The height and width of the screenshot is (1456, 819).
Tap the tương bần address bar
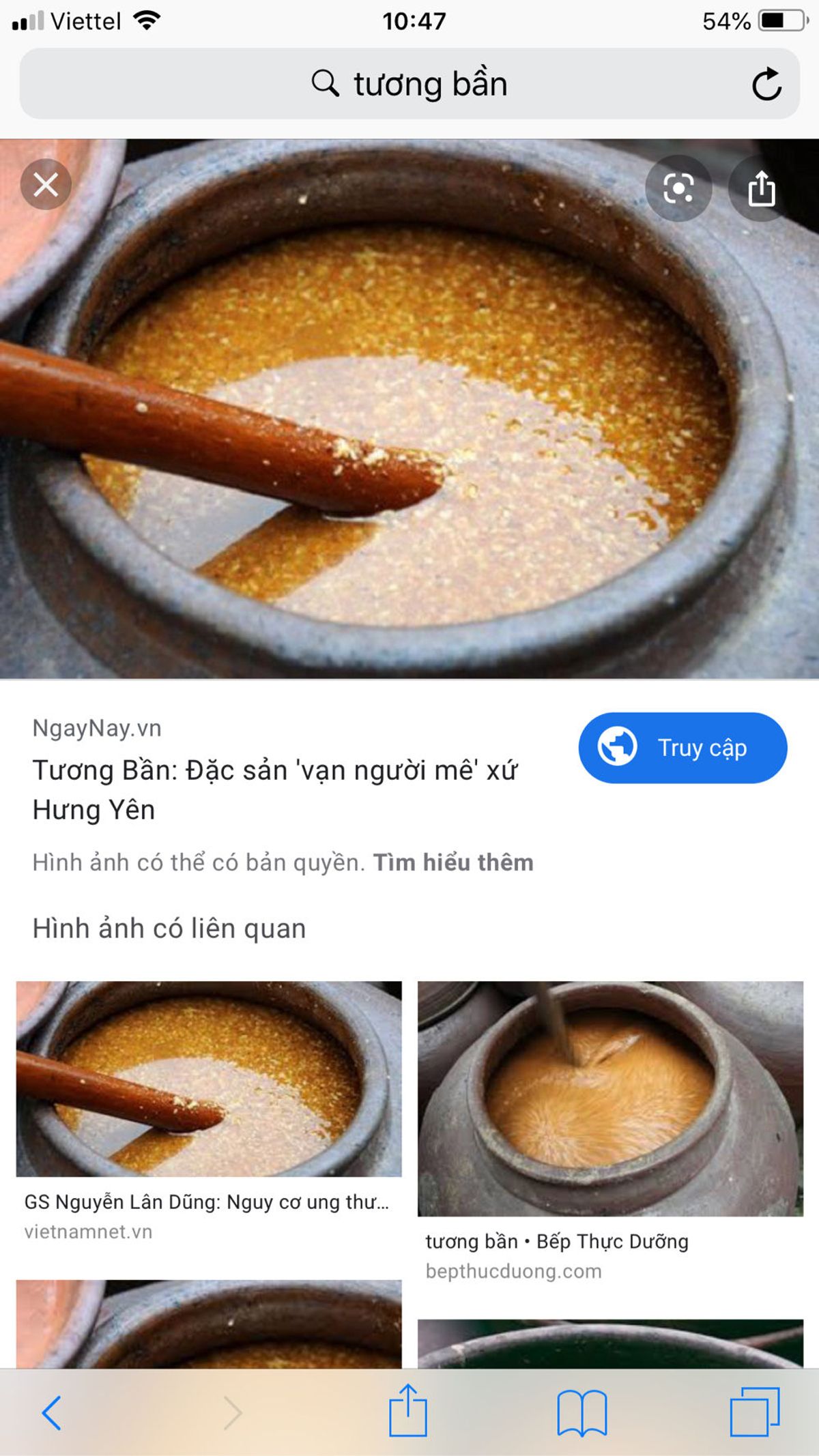click(409, 84)
